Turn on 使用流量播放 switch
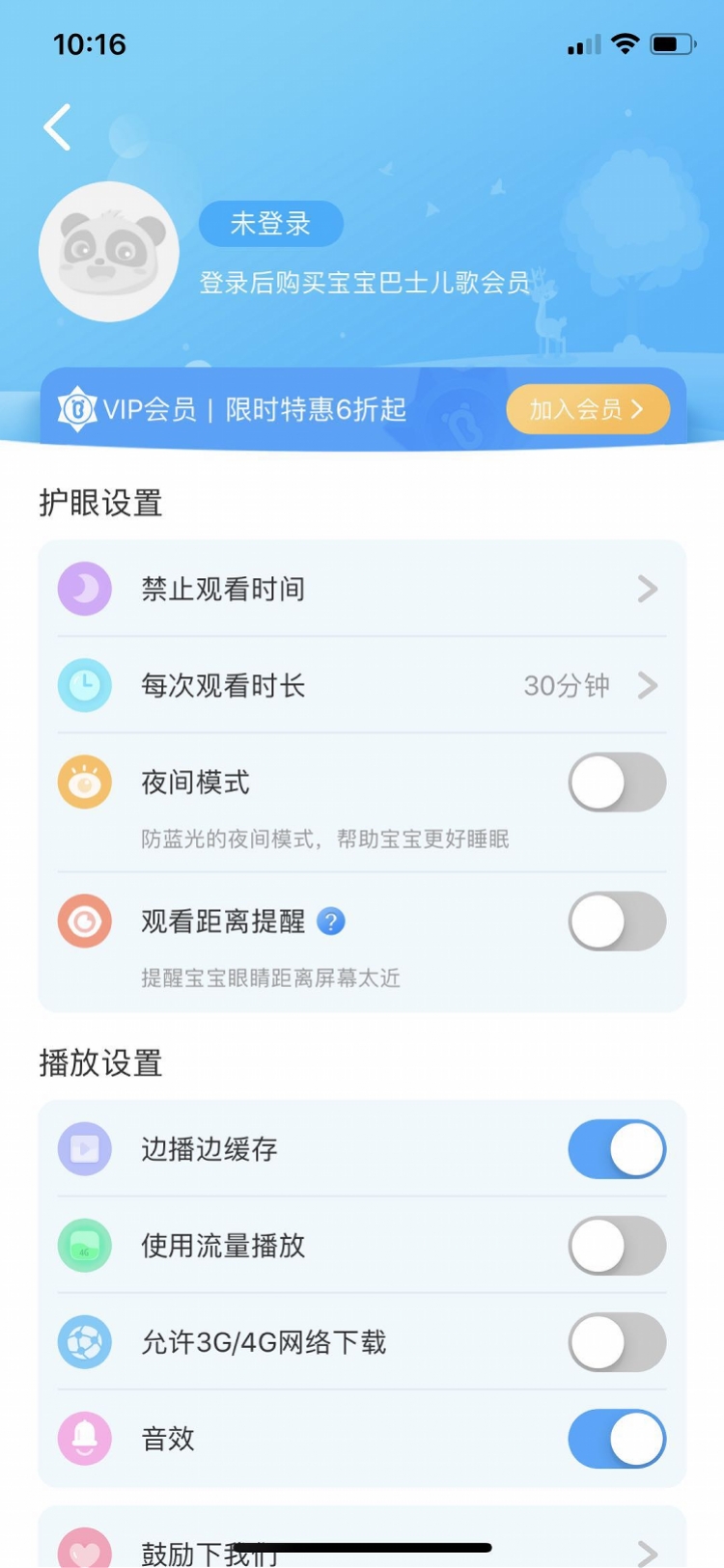 click(x=617, y=1246)
